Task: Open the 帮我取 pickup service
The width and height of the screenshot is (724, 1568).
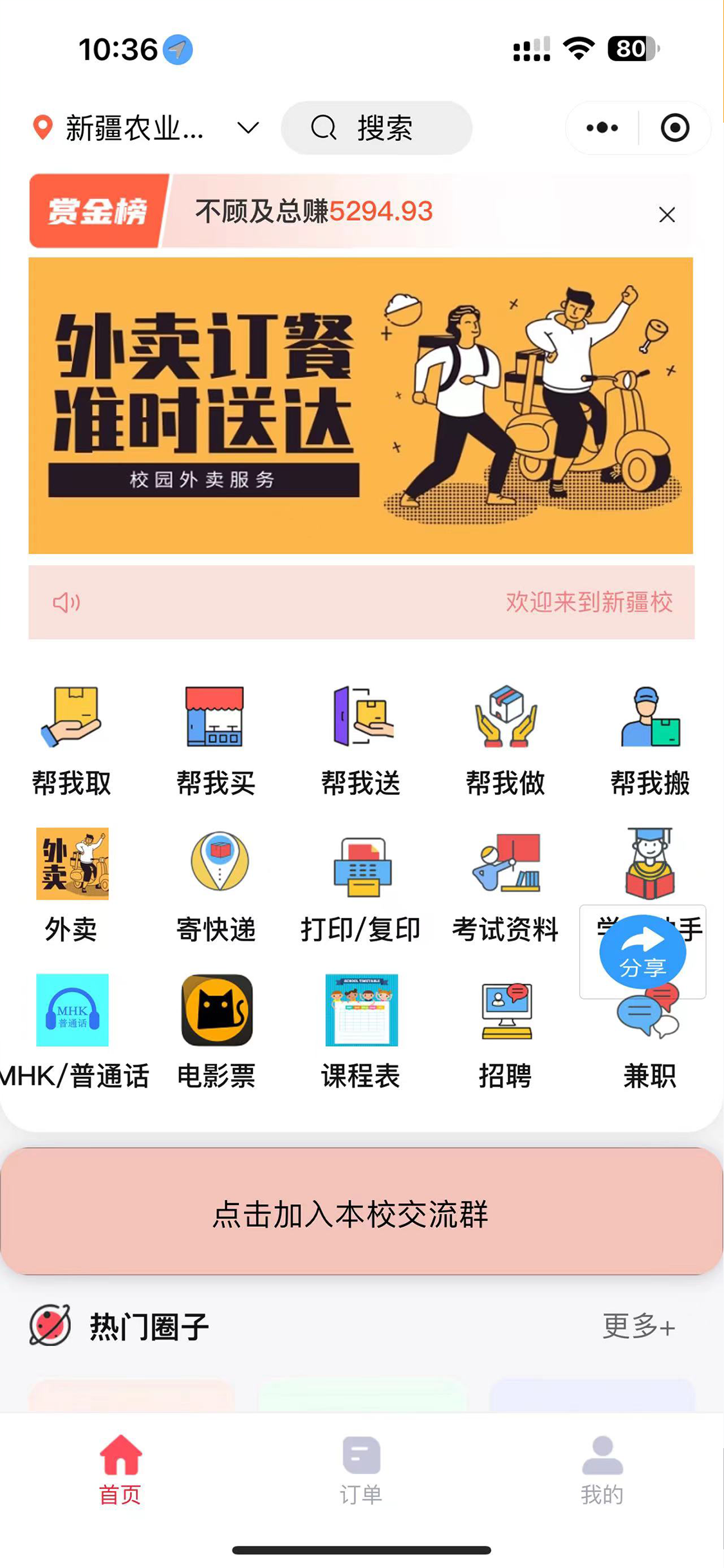Action: pyautogui.click(x=71, y=740)
